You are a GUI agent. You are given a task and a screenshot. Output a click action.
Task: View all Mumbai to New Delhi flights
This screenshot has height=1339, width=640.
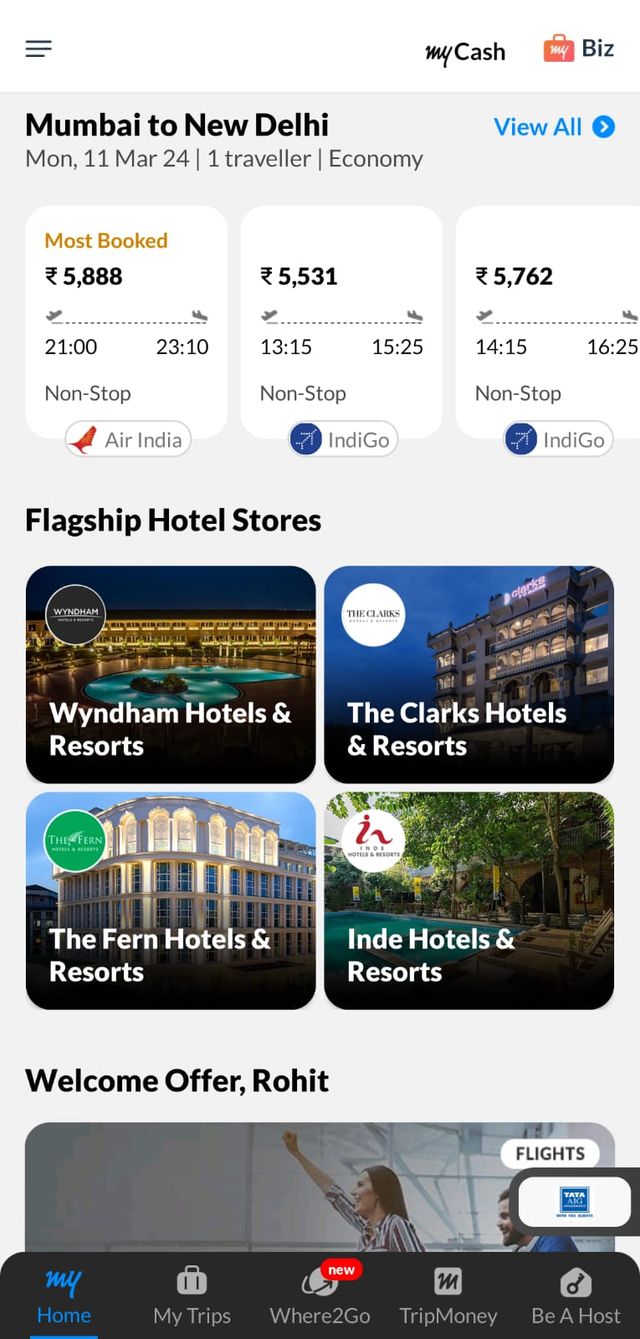pos(553,127)
